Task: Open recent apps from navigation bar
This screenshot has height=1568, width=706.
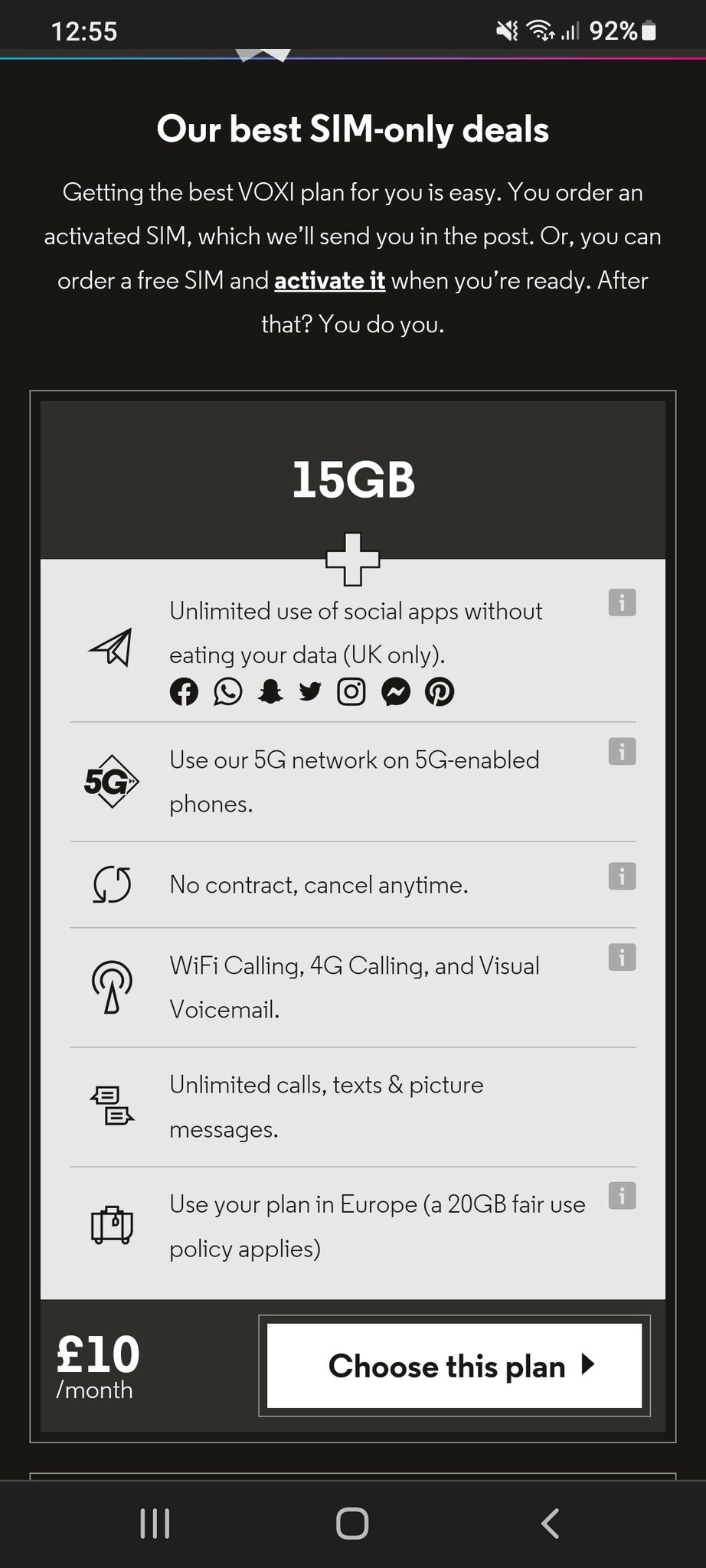Action: pos(155,1523)
